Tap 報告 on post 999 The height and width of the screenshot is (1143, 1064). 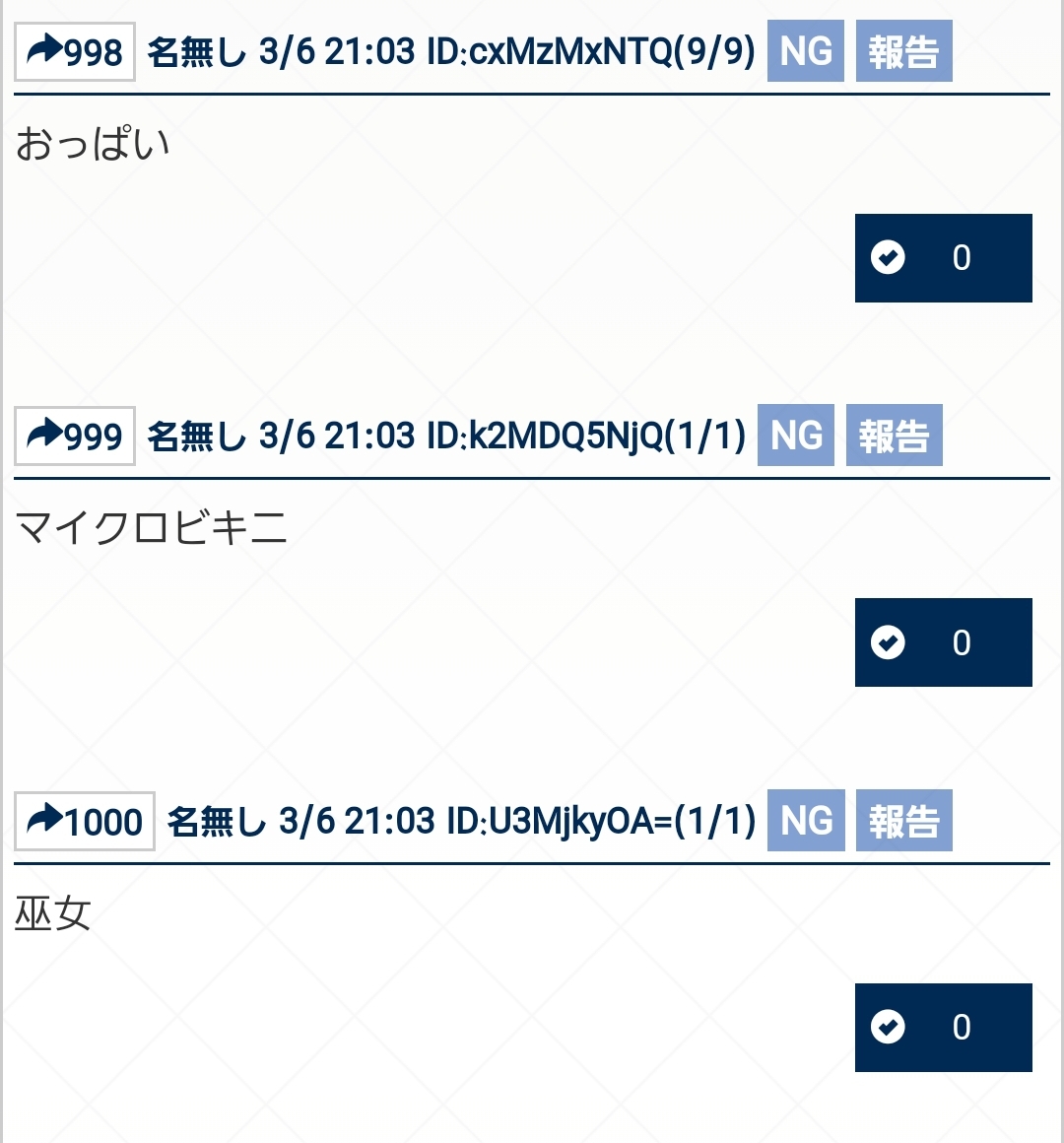pyautogui.click(x=894, y=436)
